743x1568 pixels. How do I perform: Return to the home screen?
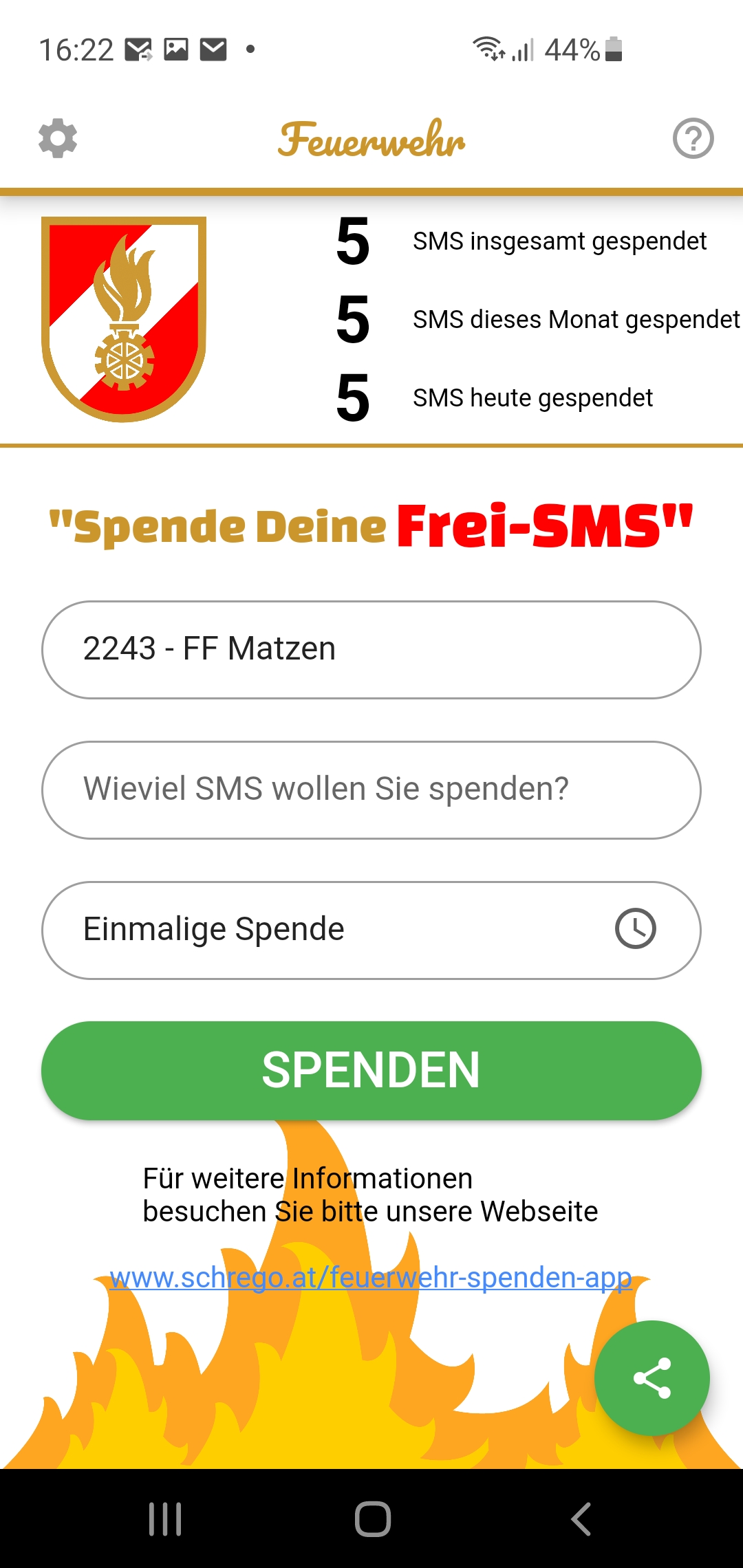372,1519
